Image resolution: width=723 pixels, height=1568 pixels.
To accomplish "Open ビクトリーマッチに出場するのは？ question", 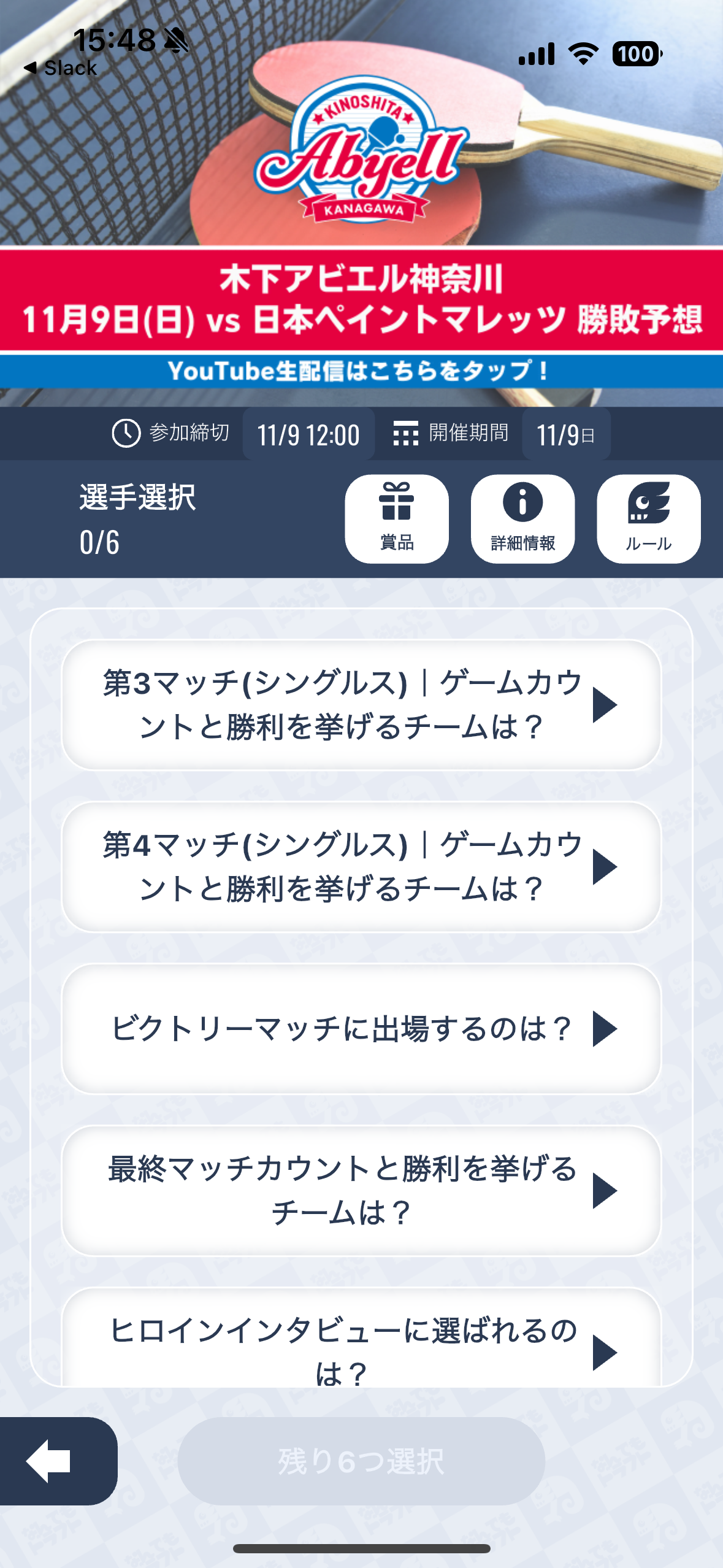I will click(361, 1029).
